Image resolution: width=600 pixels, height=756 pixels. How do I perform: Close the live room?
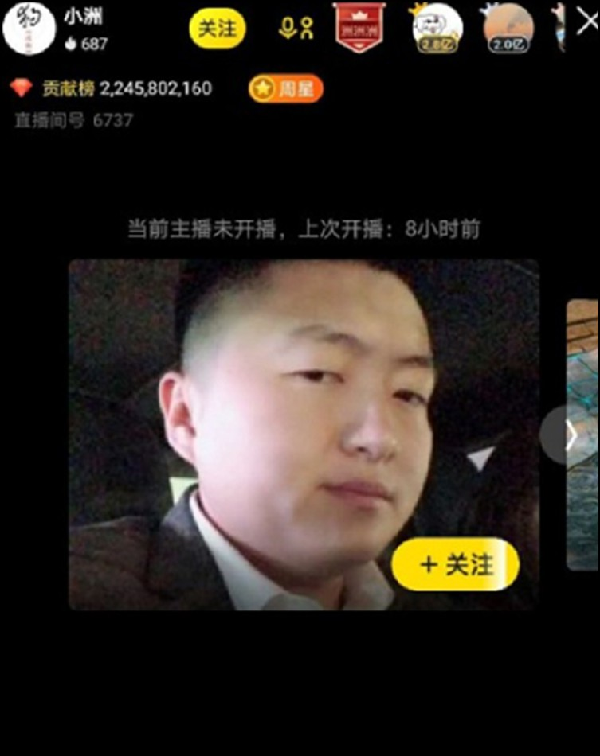point(587,22)
